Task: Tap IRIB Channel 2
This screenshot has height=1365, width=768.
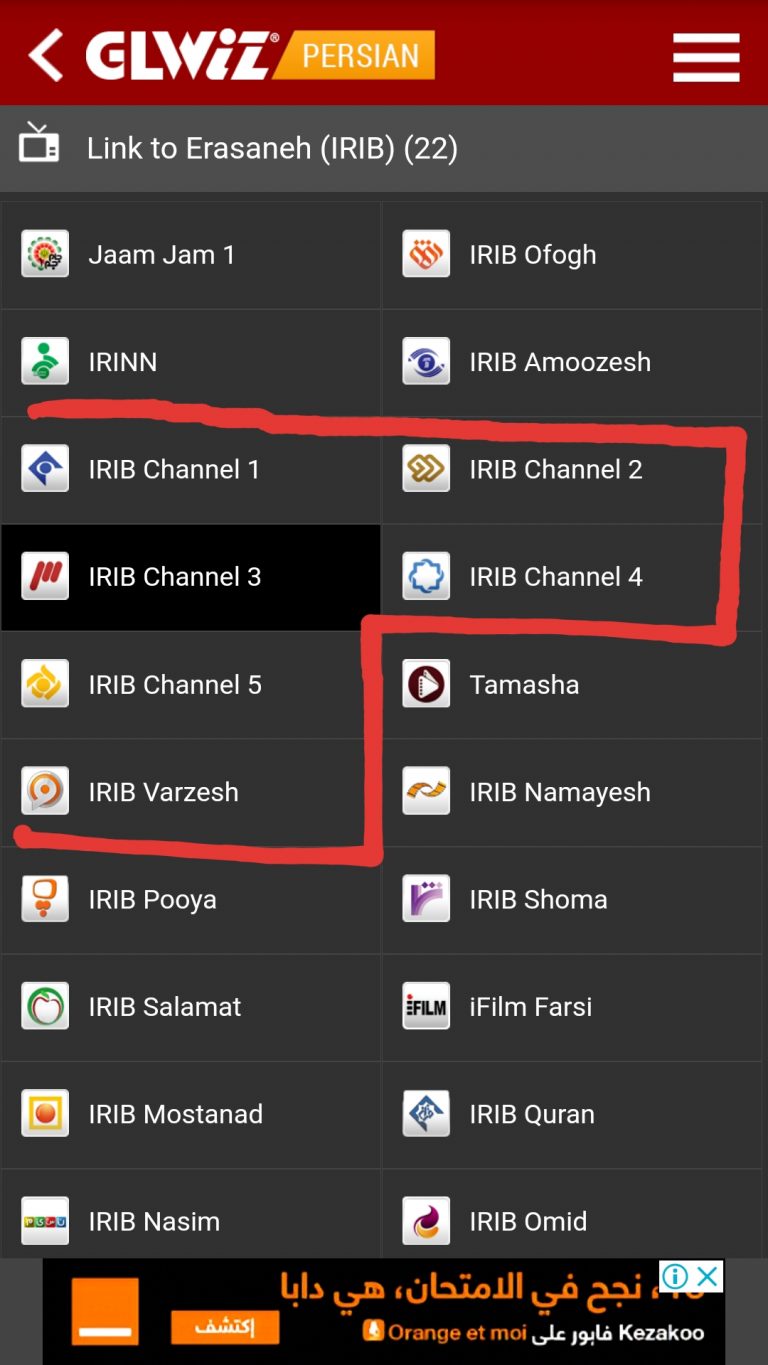Action: pos(571,469)
